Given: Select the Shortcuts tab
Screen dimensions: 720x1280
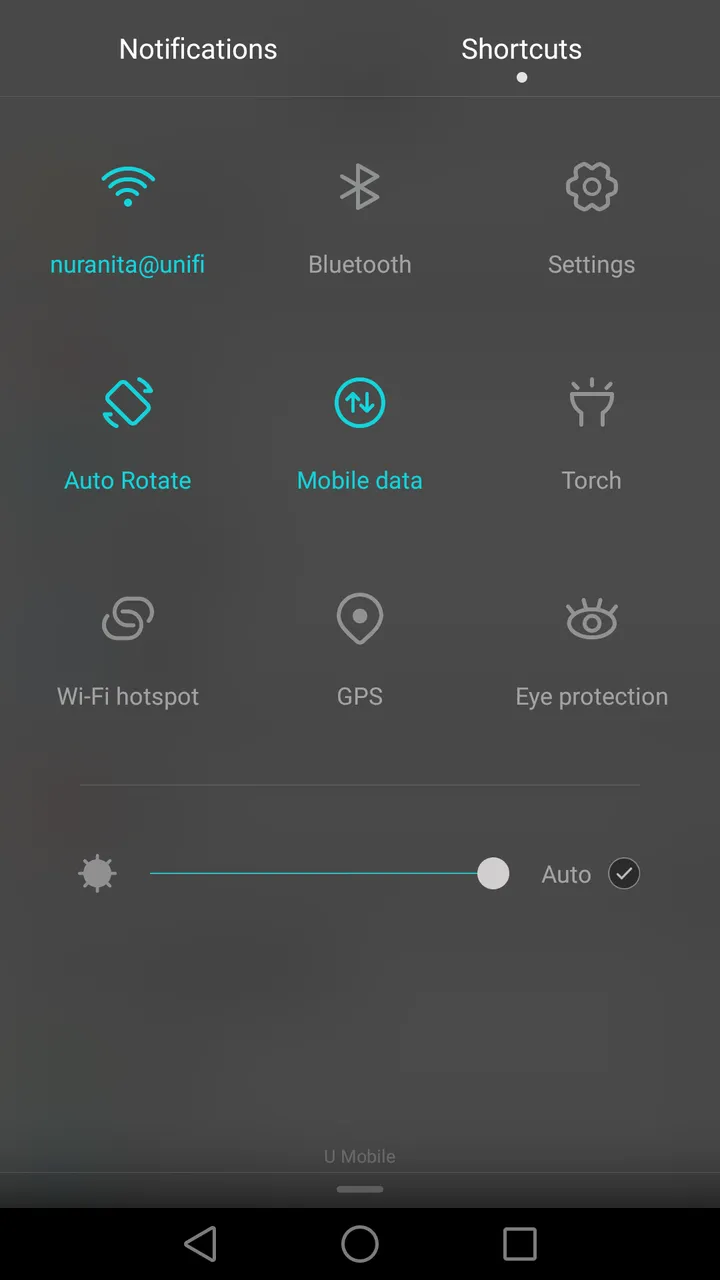Looking at the screenshot, I should point(521,49).
